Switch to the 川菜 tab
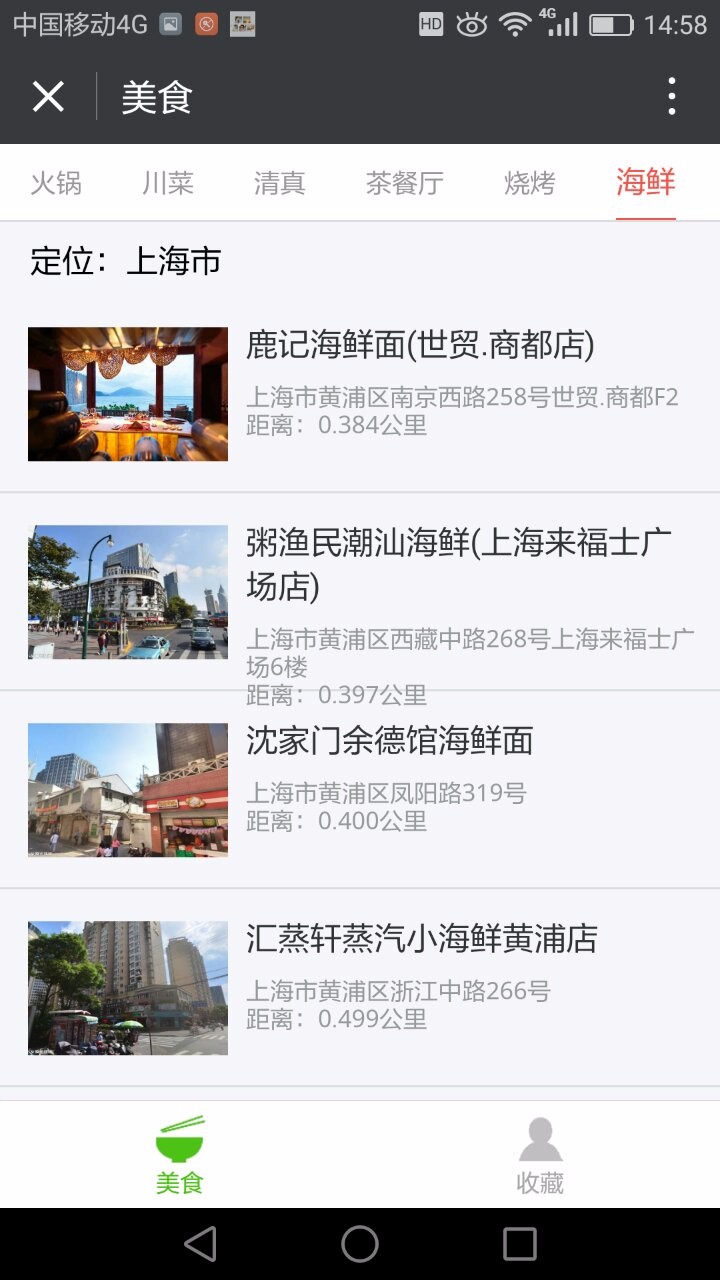The height and width of the screenshot is (1280, 720). pos(168,183)
